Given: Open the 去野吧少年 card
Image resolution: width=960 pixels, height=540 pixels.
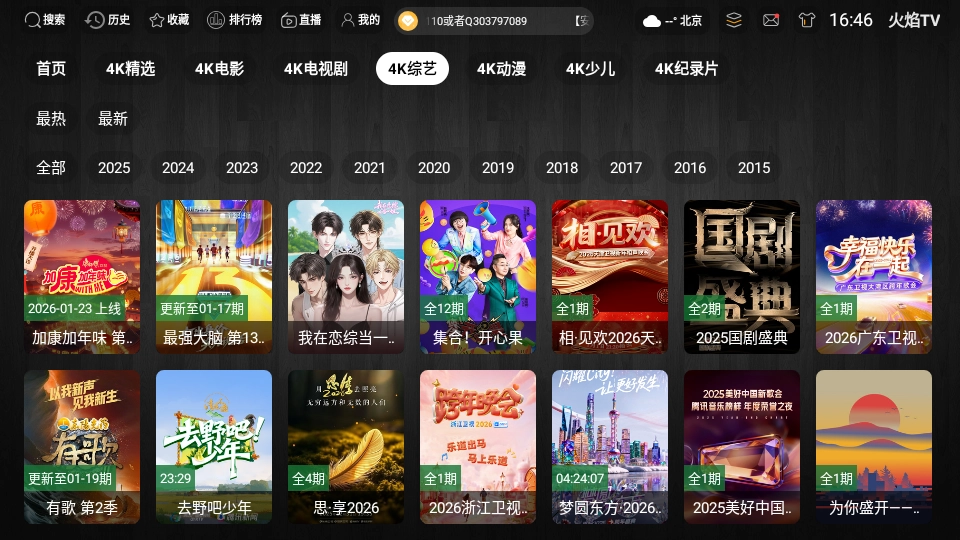Looking at the screenshot, I should pyautogui.click(x=214, y=447).
